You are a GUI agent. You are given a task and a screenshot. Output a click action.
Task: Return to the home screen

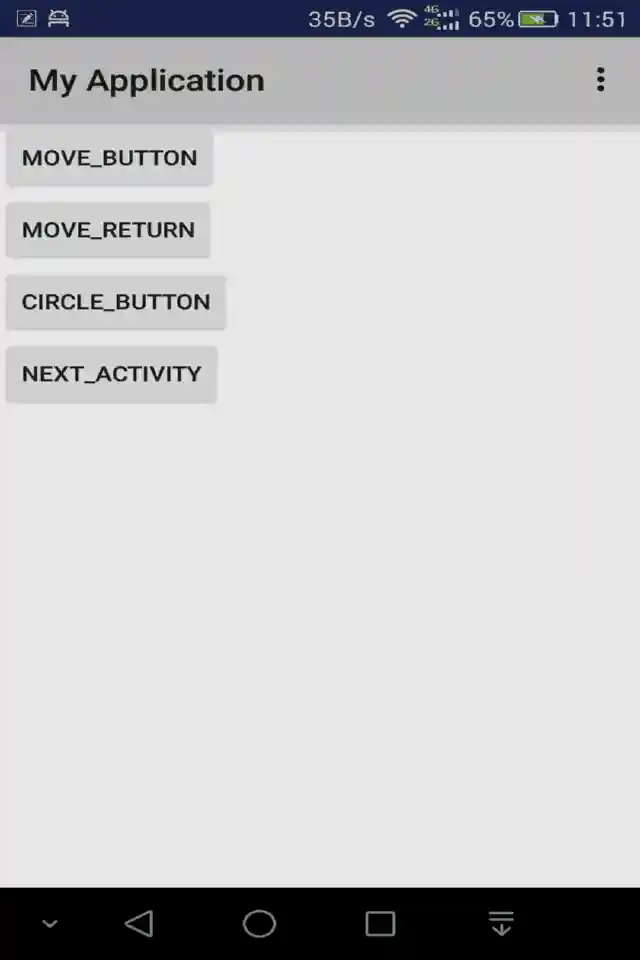click(259, 923)
